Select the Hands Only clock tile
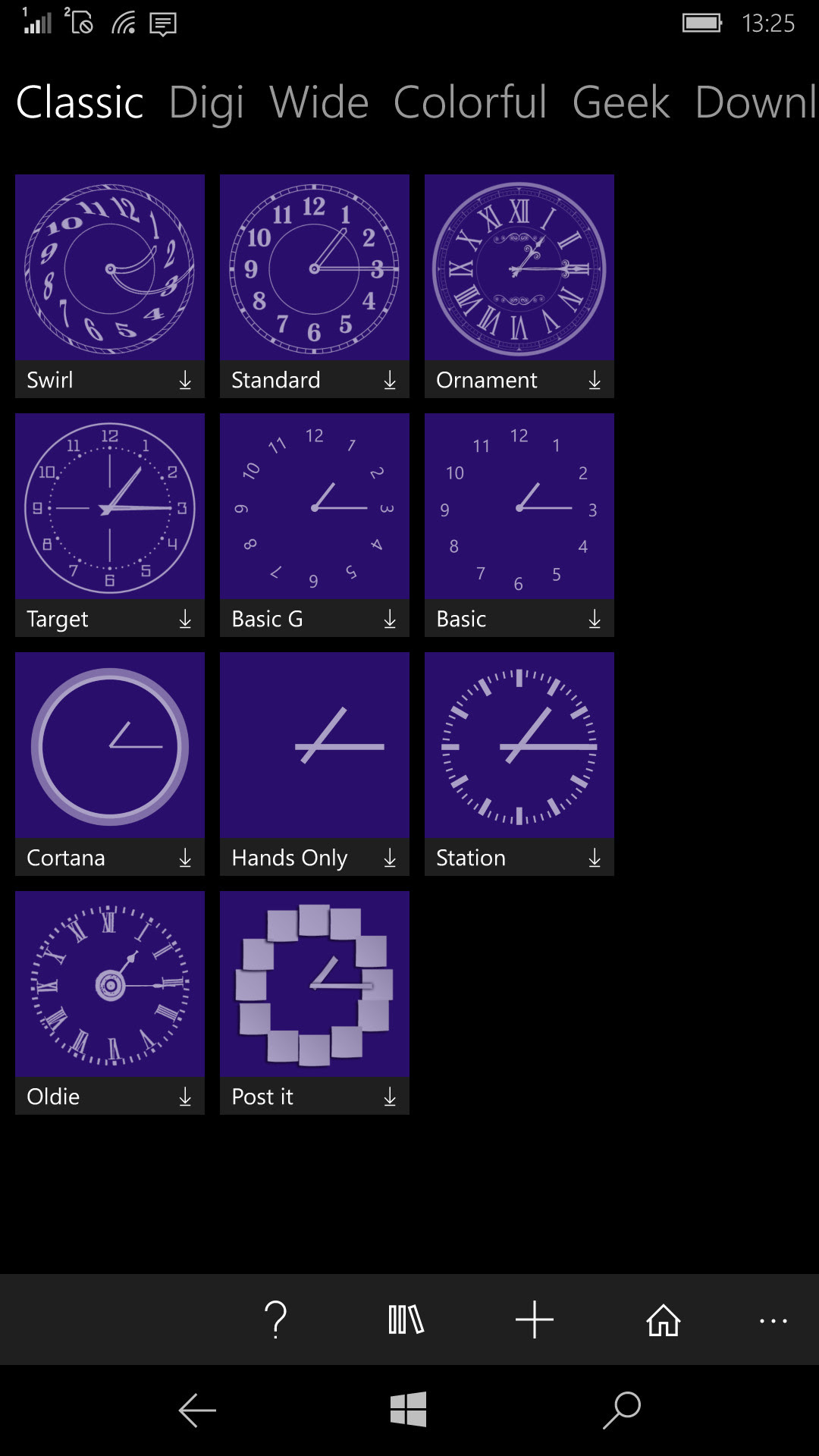The width and height of the screenshot is (819, 1456). click(x=315, y=747)
